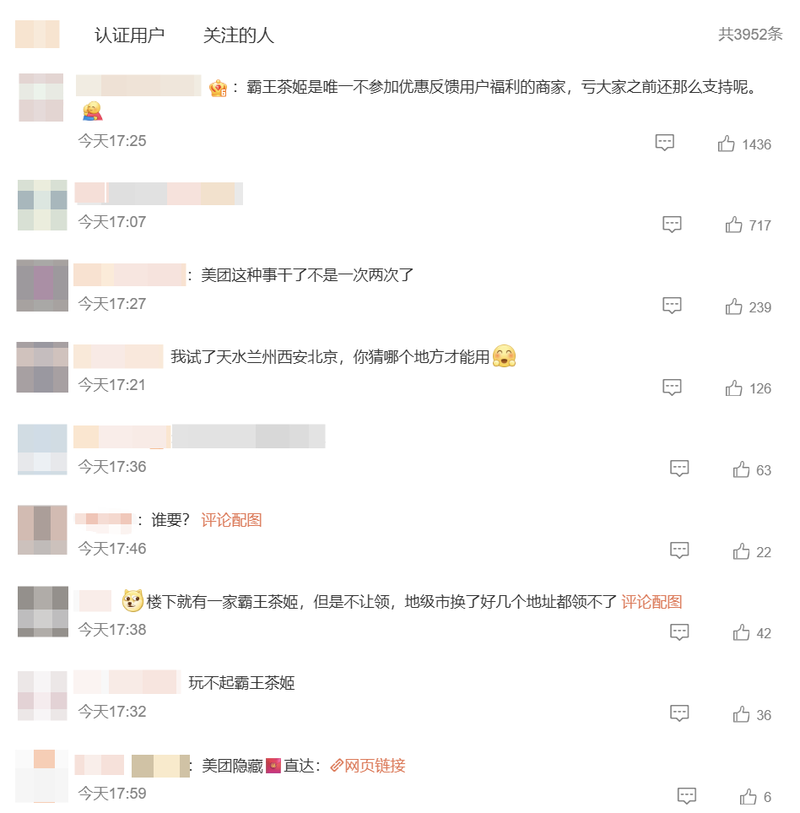Reply to the 玩不起霸王茶姬 comment
Viewport: 800px width, 813px height.
pyautogui.click(x=680, y=714)
